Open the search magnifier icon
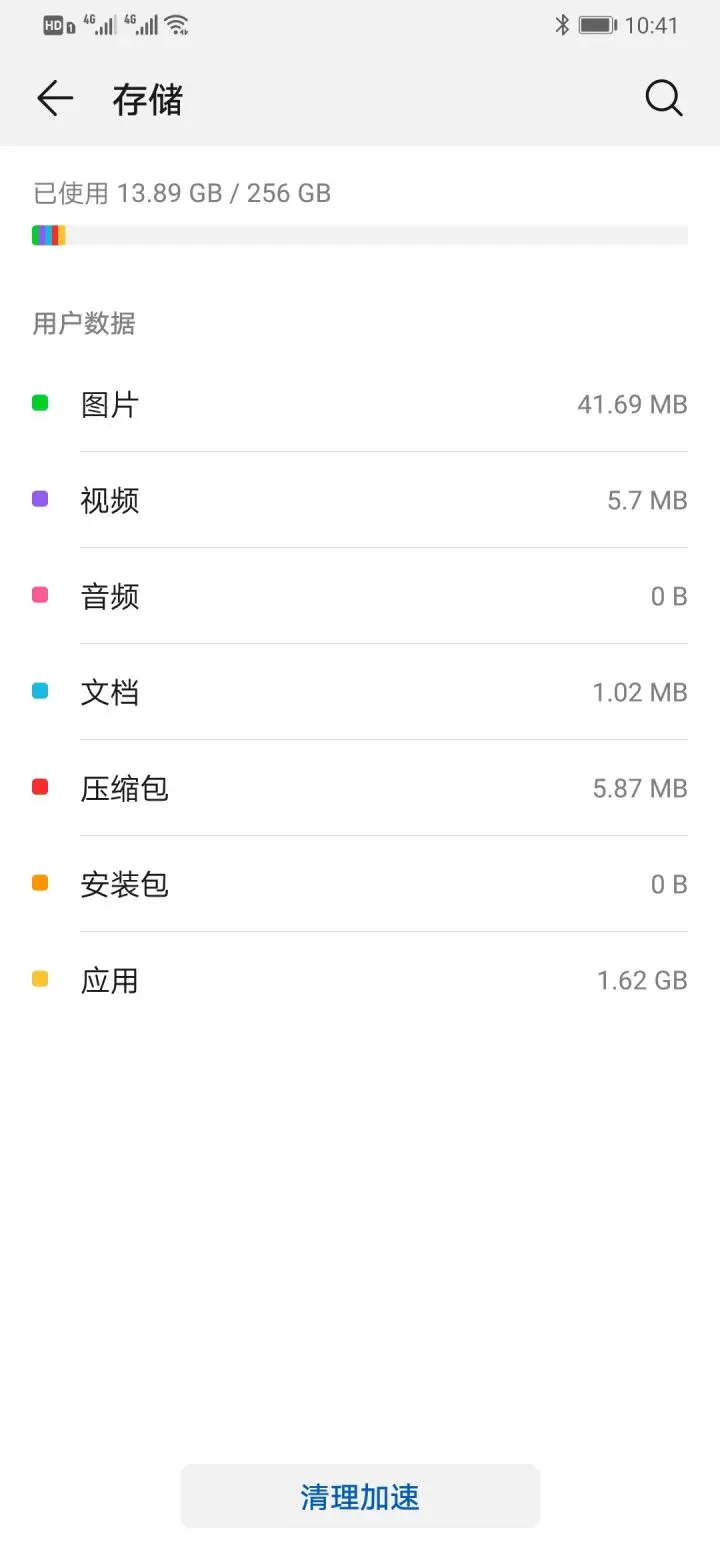Screen dimensions: 720x1560 663,99
